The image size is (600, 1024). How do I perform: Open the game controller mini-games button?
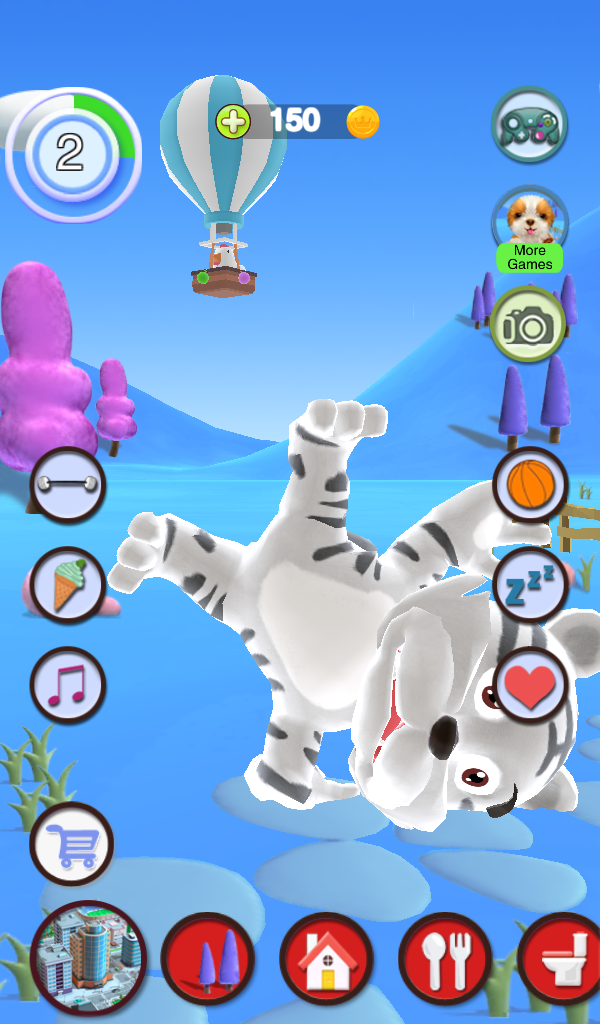click(529, 124)
